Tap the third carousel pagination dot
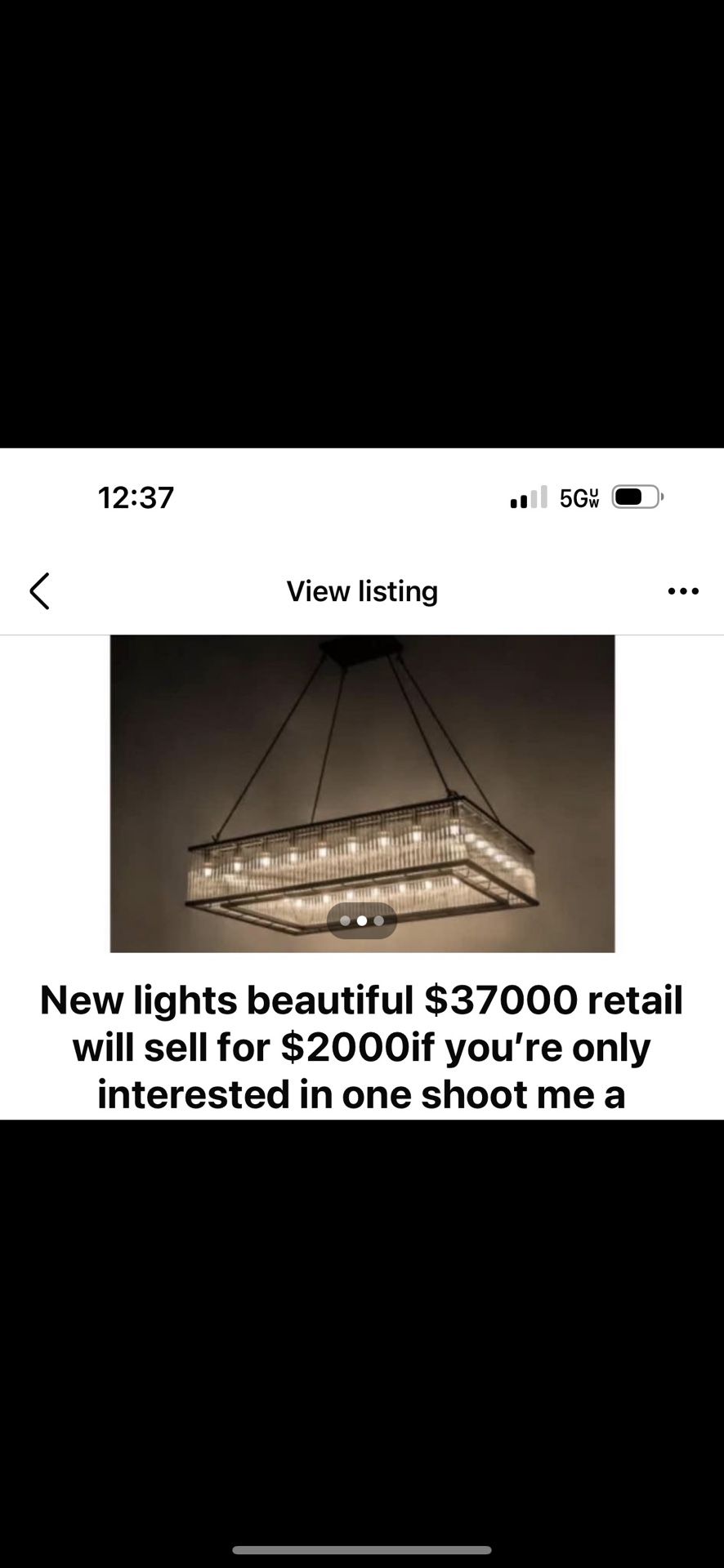 pyautogui.click(x=378, y=920)
